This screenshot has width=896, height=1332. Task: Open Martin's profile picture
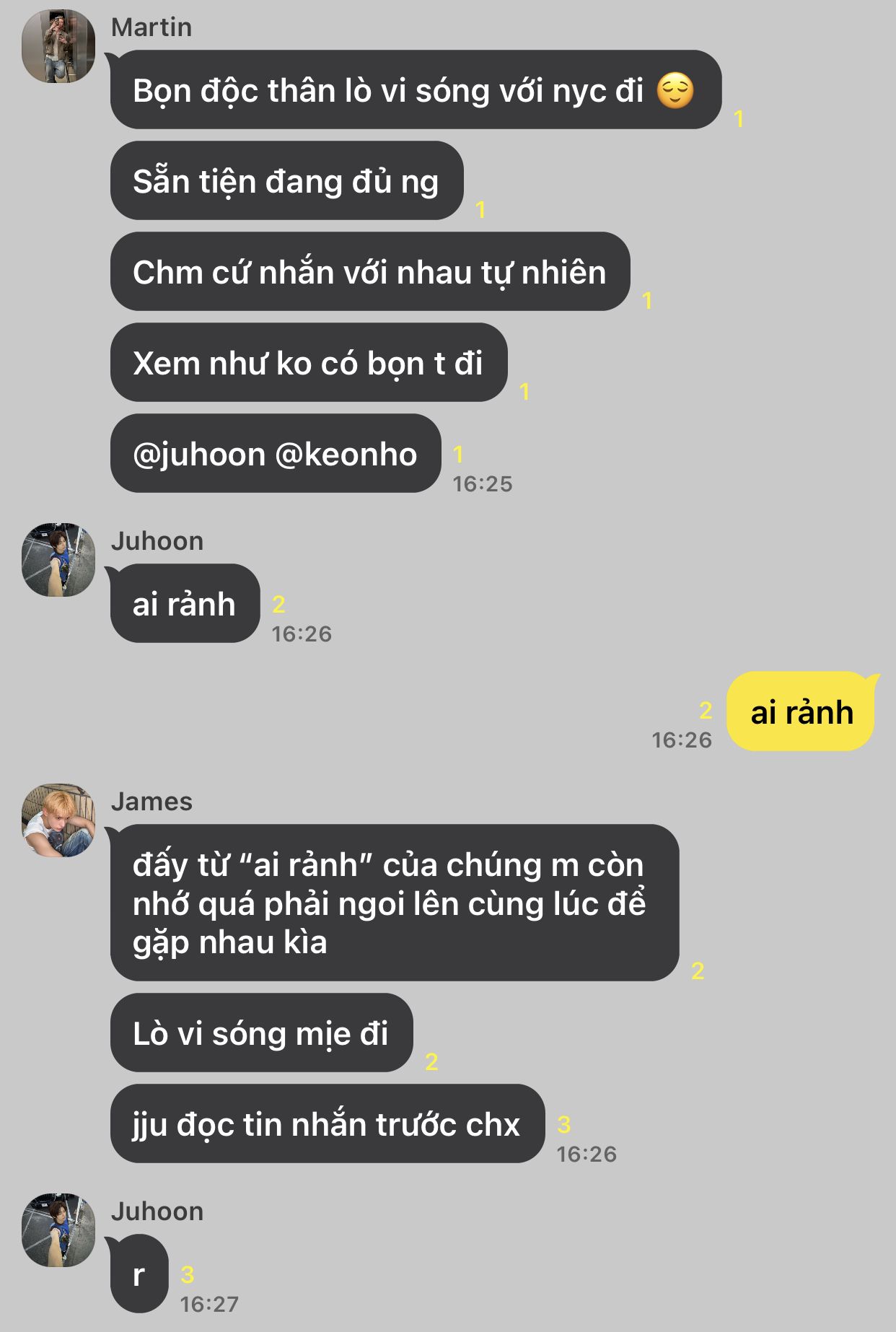(58, 46)
